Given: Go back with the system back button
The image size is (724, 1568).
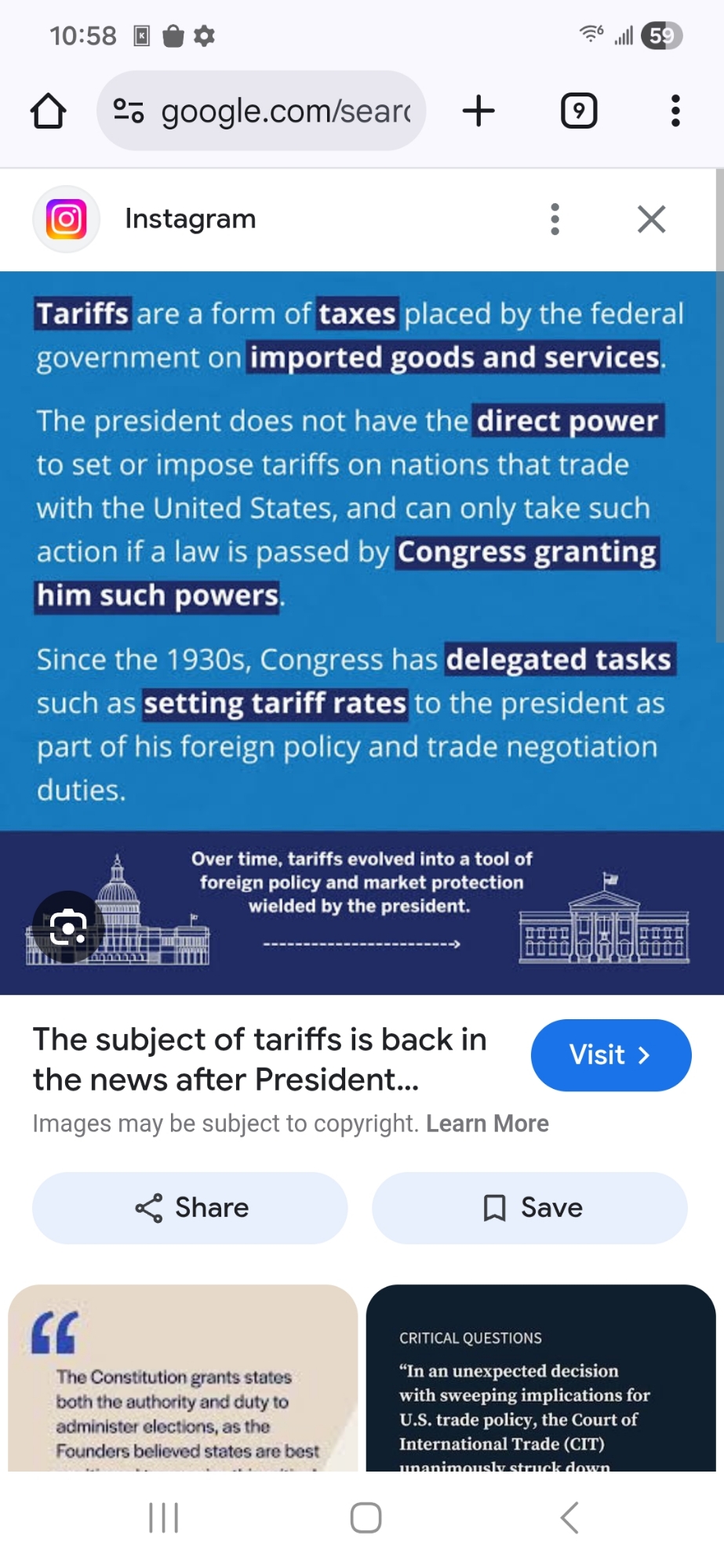Looking at the screenshot, I should 569,1518.
